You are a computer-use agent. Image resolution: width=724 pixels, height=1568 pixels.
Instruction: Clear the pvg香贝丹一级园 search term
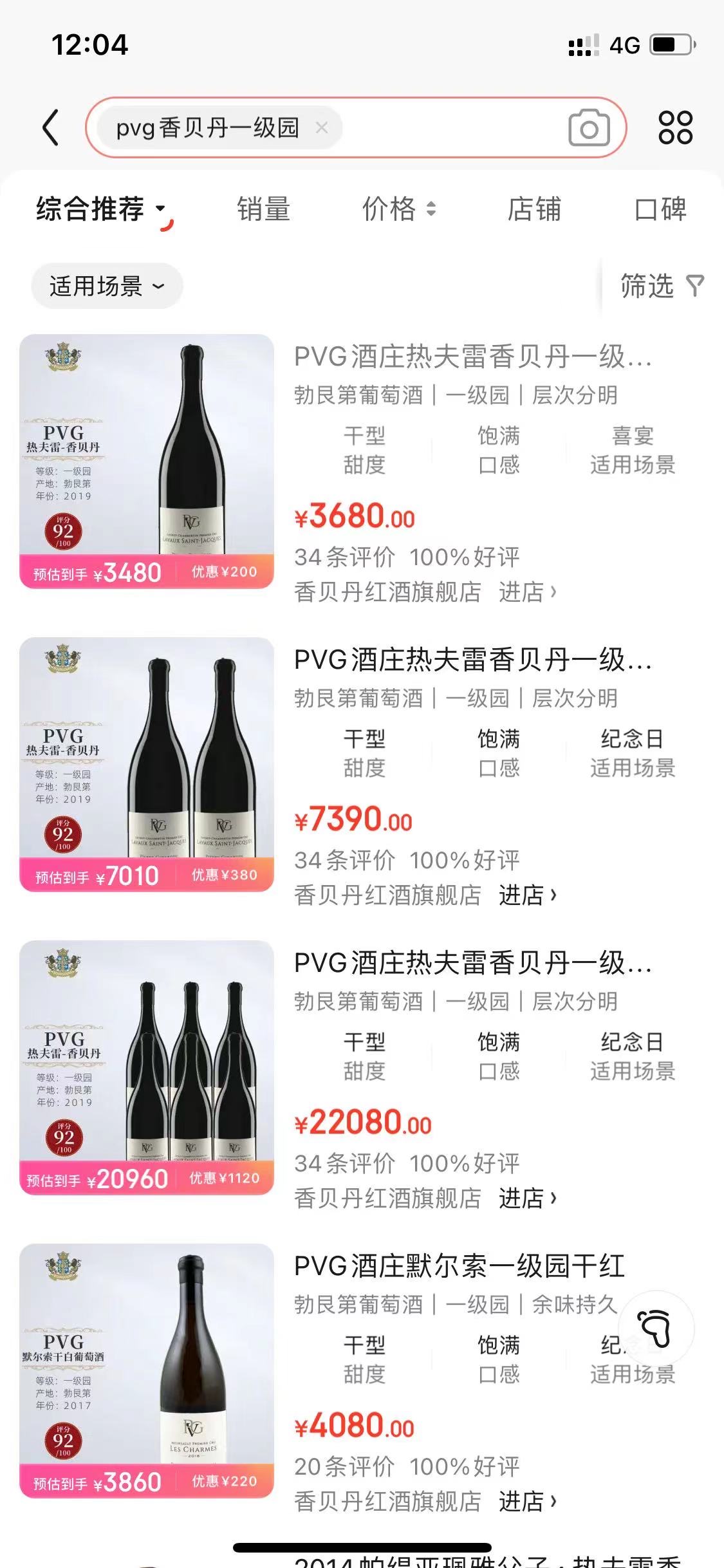(x=322, y=127)
